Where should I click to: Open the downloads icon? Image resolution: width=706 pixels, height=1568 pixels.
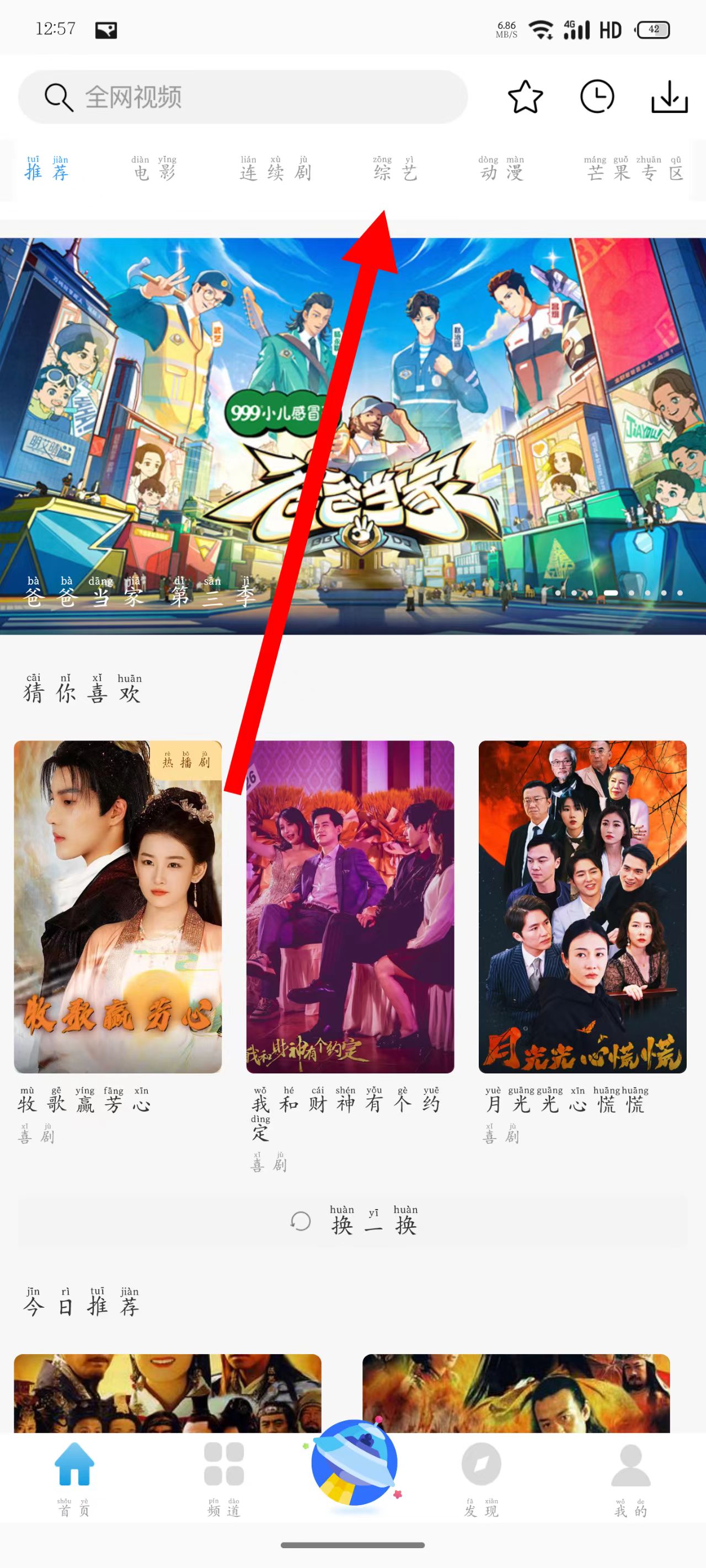click(x=670, y=97)
